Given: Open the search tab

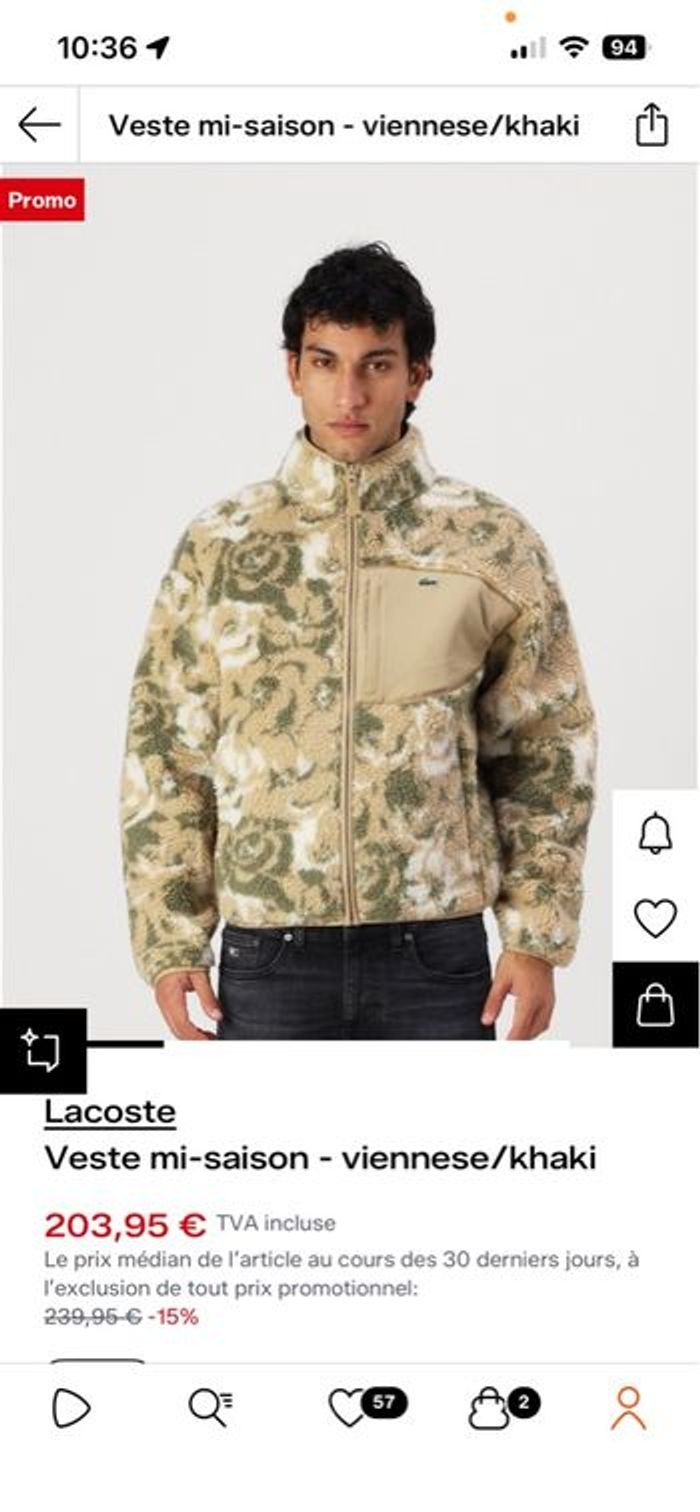Looking at the screenshot, I should 210,1409.
